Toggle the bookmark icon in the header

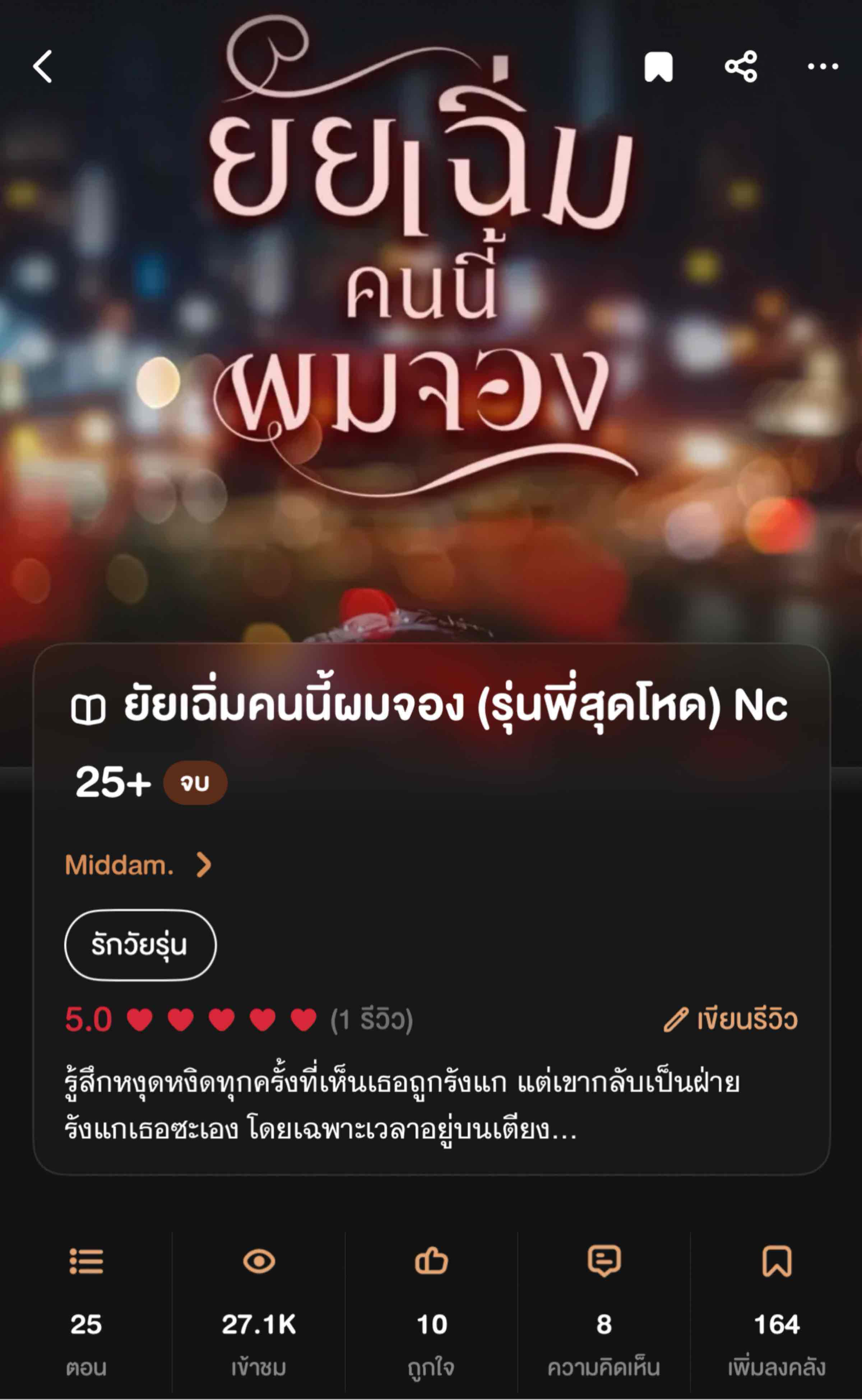click(658, 67)
